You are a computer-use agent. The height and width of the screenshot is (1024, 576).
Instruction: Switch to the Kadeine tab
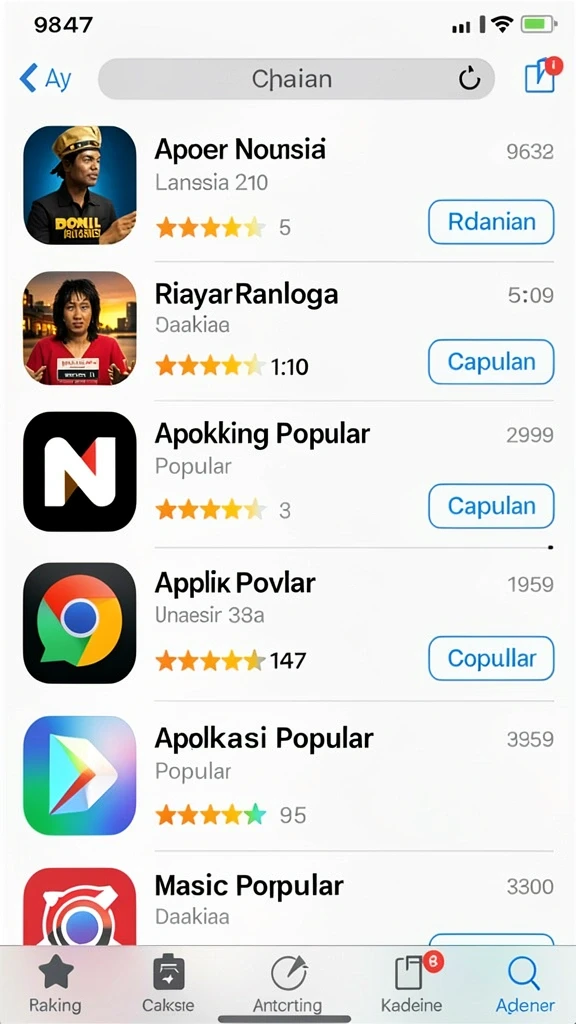pyautogui.click(x=411, y=985)
